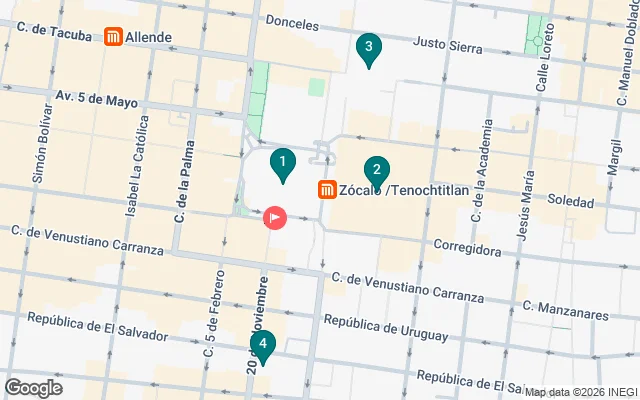Open the Allende metro station icon
The image size is (640, 400).
113,37
